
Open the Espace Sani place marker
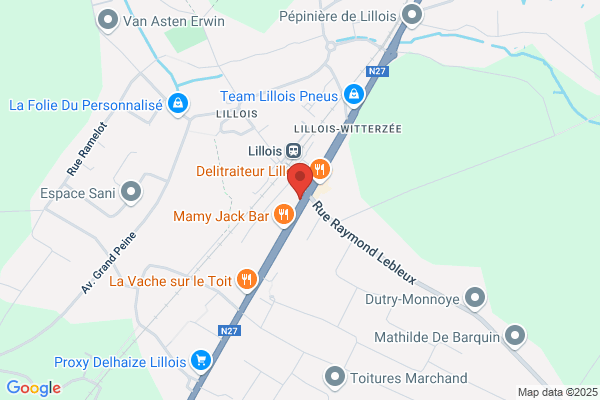131,192
